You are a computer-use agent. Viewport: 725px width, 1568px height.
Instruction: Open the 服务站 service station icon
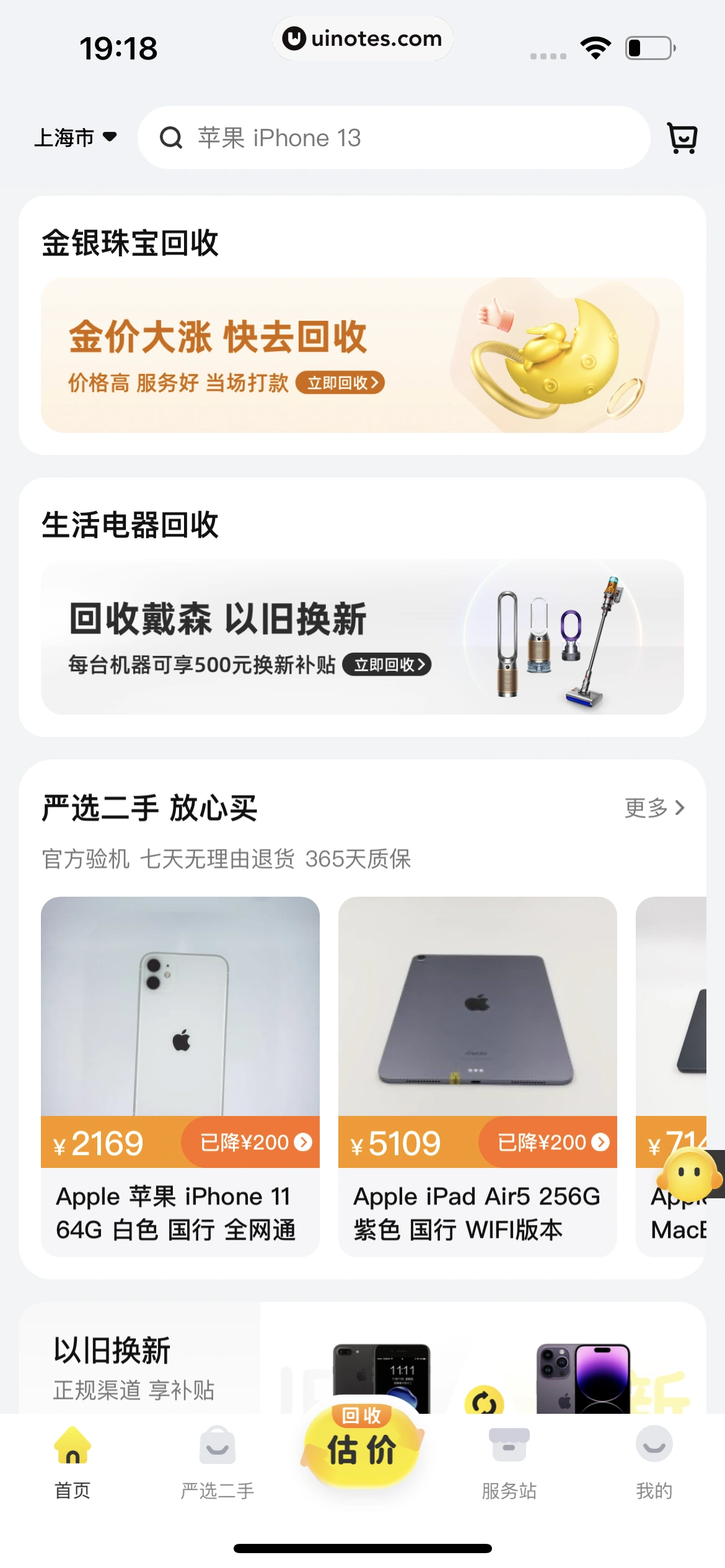pyautogui.click(x=507, y=1444)
